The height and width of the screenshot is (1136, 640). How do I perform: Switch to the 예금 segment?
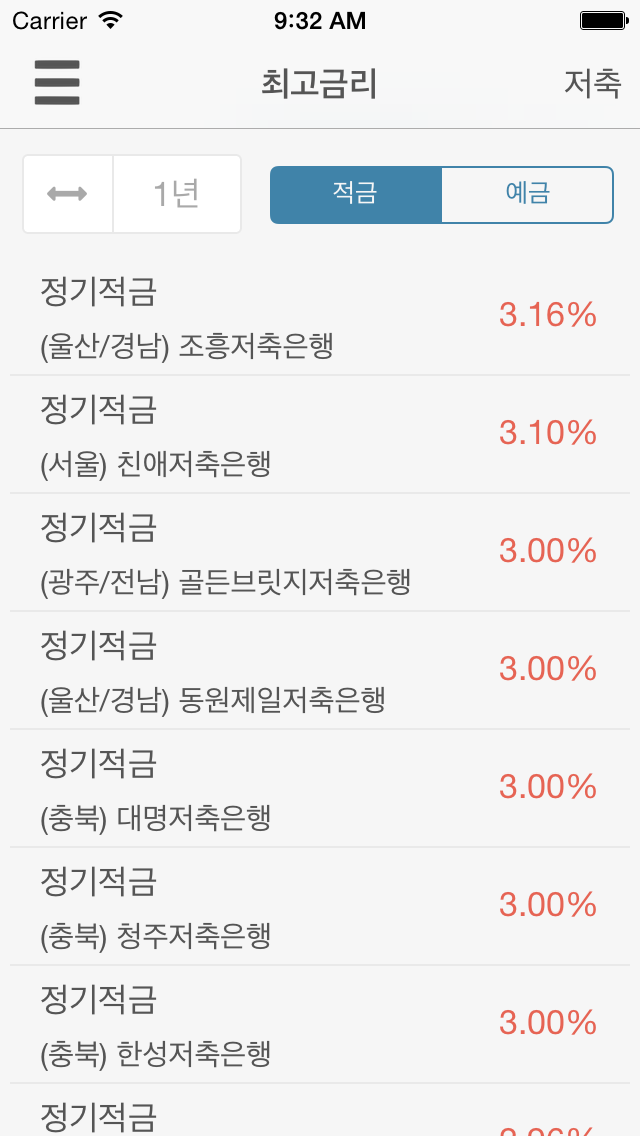[x=528, y=194]
